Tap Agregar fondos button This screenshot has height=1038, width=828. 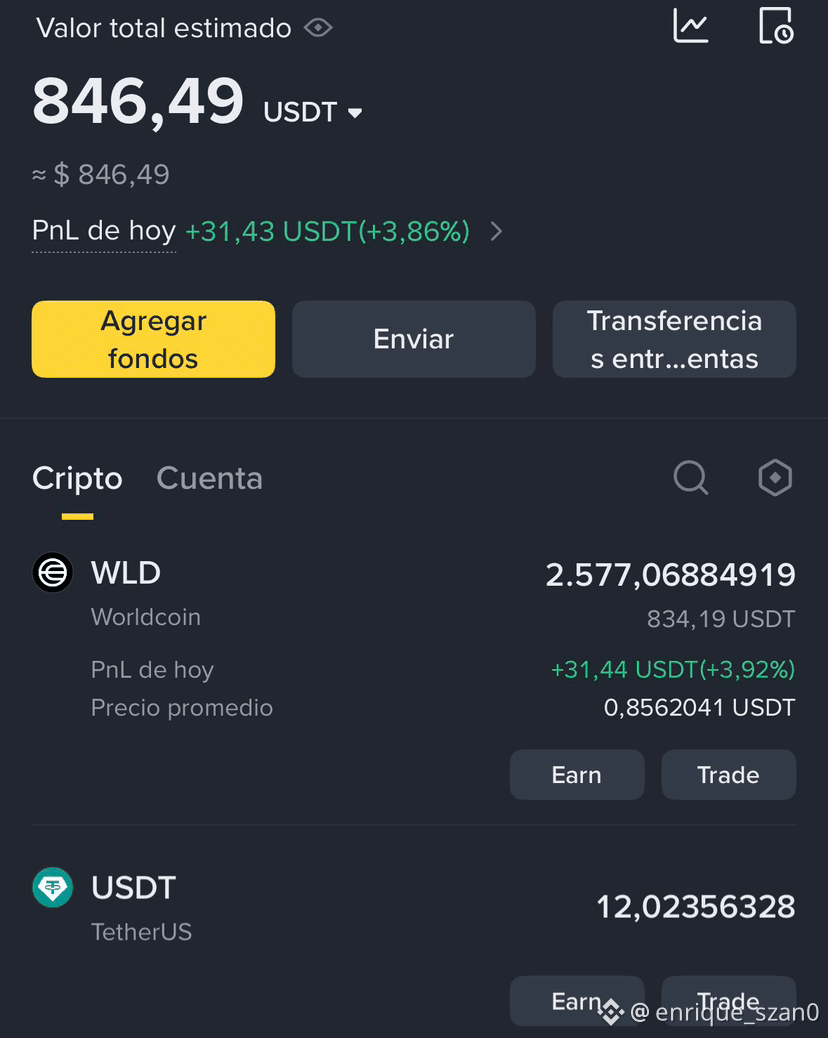(x=154, y=339)
